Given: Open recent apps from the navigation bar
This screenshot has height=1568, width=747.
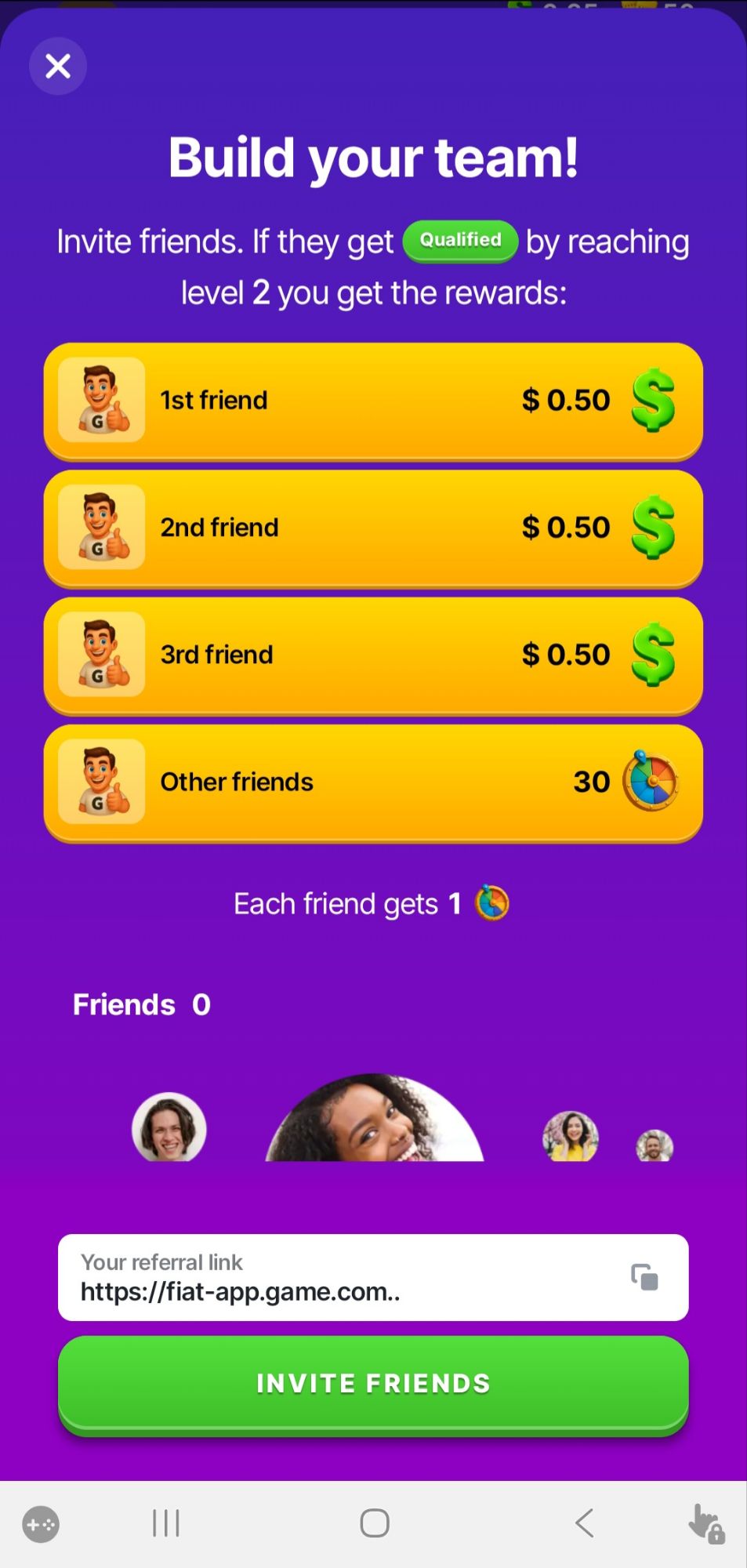Looking at the screenshot, I should pyautogui.click(x=166, y=1523).
